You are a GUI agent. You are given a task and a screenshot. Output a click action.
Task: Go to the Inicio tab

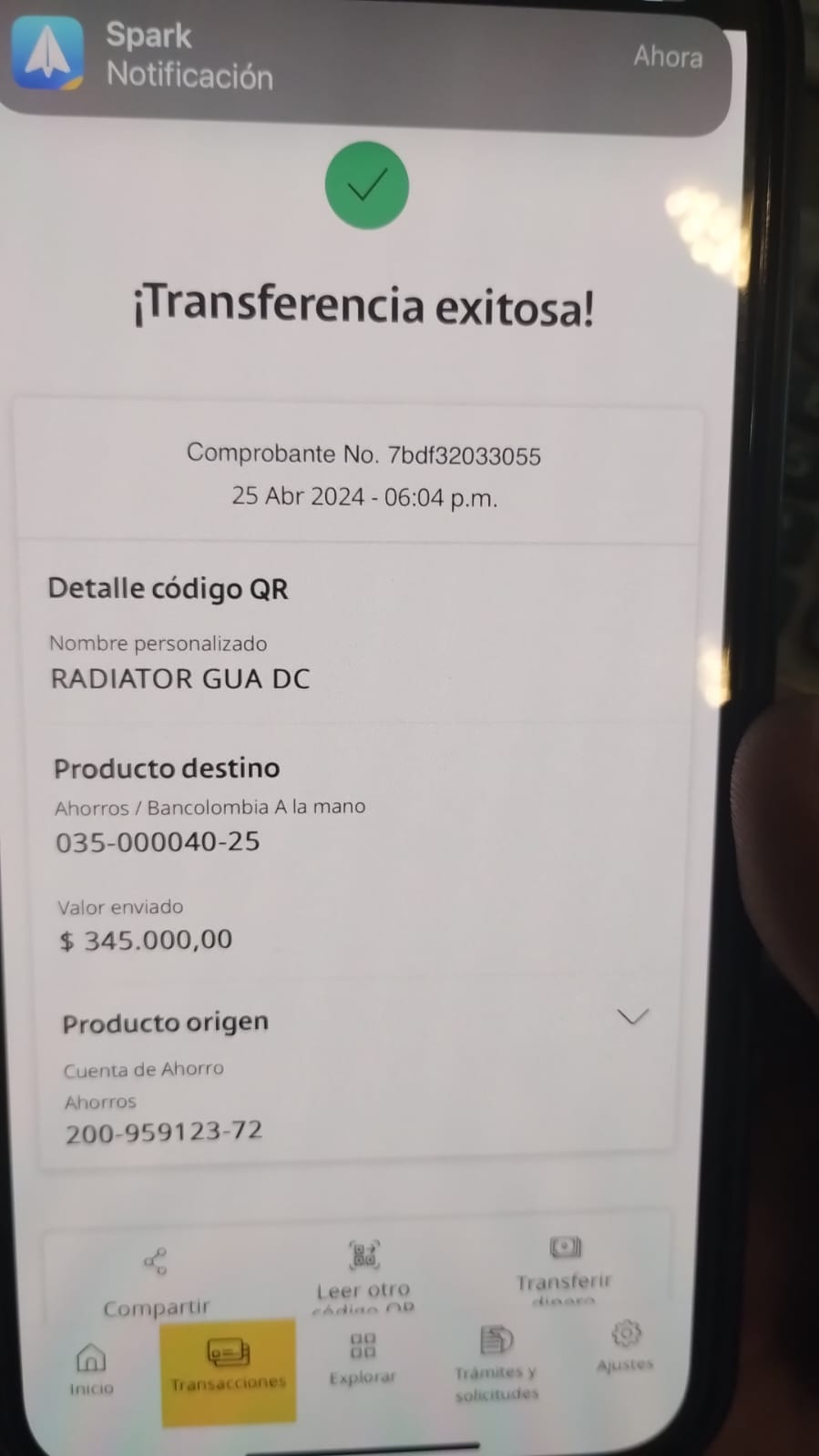click(x=91, y=1368)
